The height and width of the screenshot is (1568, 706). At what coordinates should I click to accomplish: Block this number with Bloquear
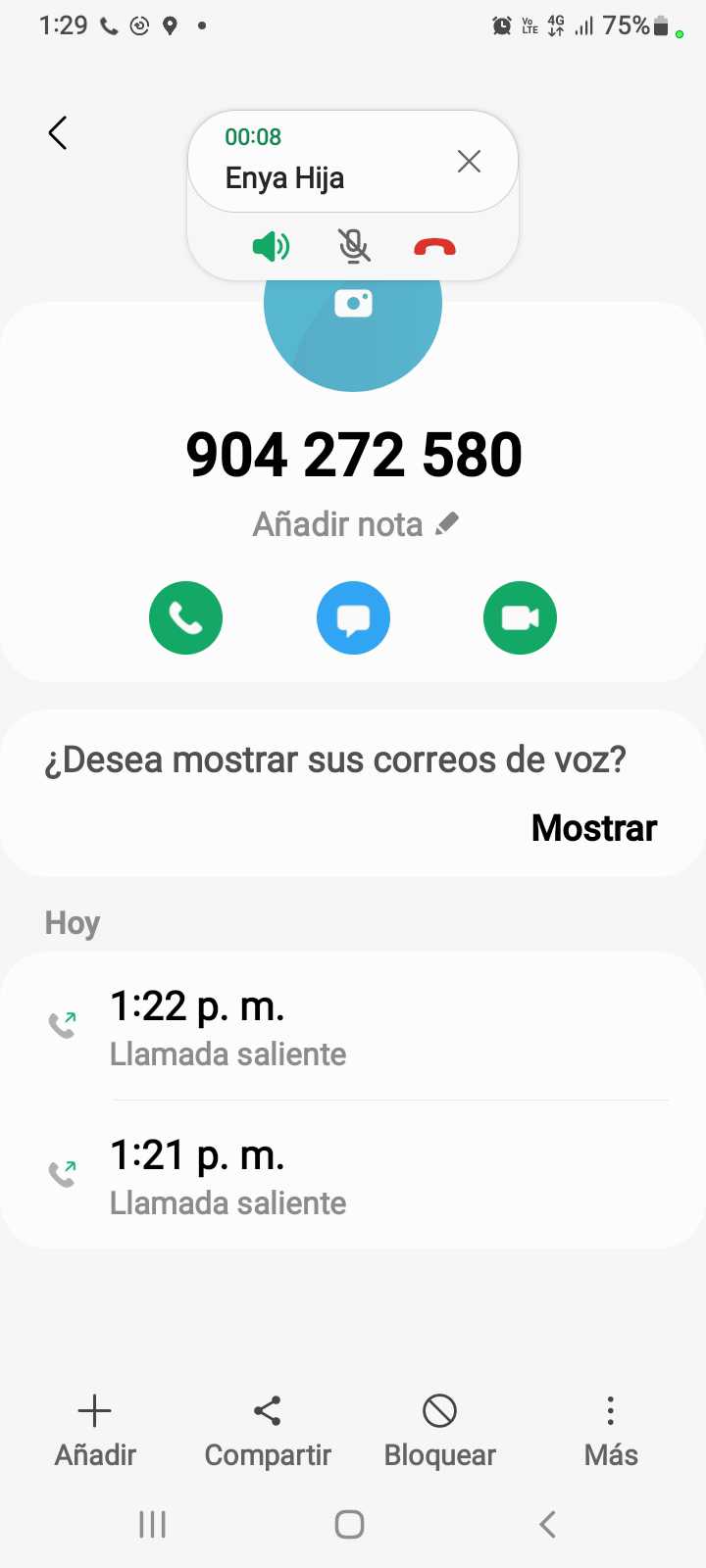tap(439, 1431)
